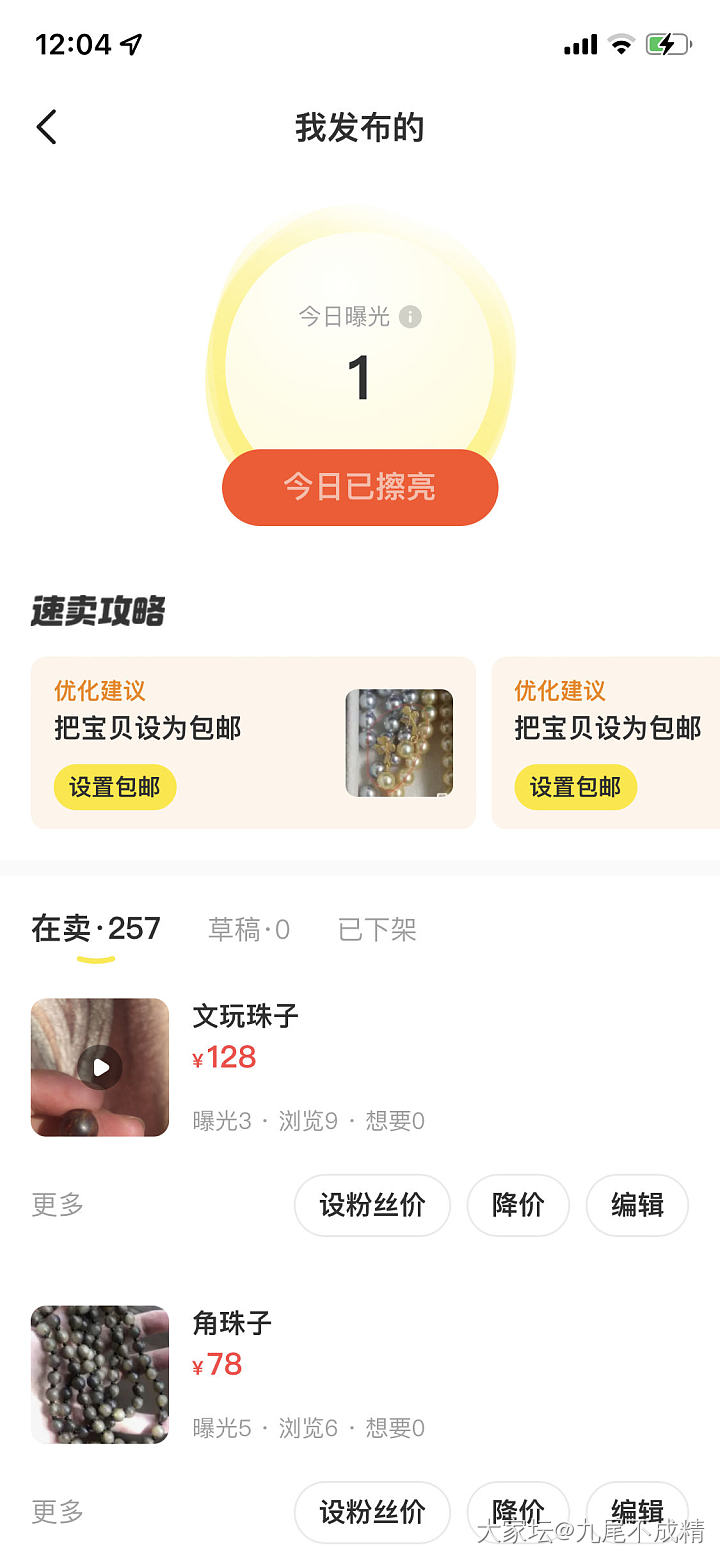Tap the 今日已擦亮 button
Screen dimensions: 720x1559
tap(360, 487)
